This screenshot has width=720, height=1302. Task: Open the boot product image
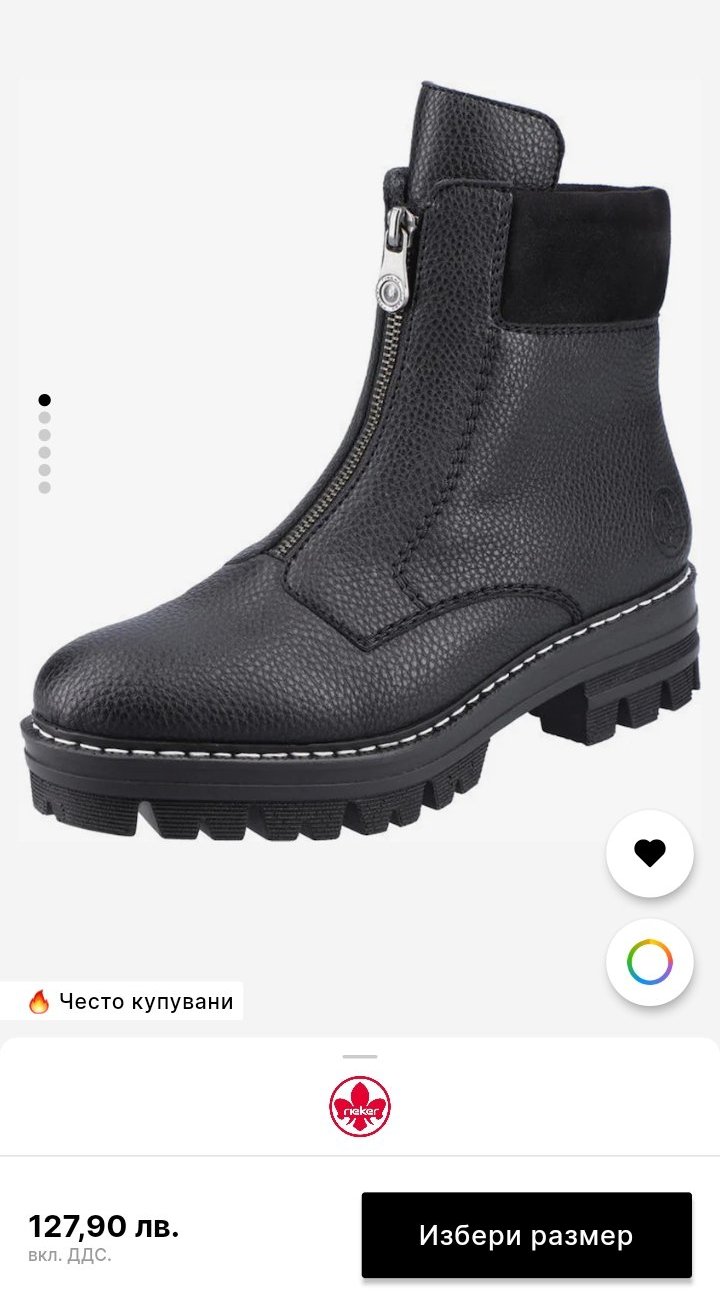(x=360, y=460)
